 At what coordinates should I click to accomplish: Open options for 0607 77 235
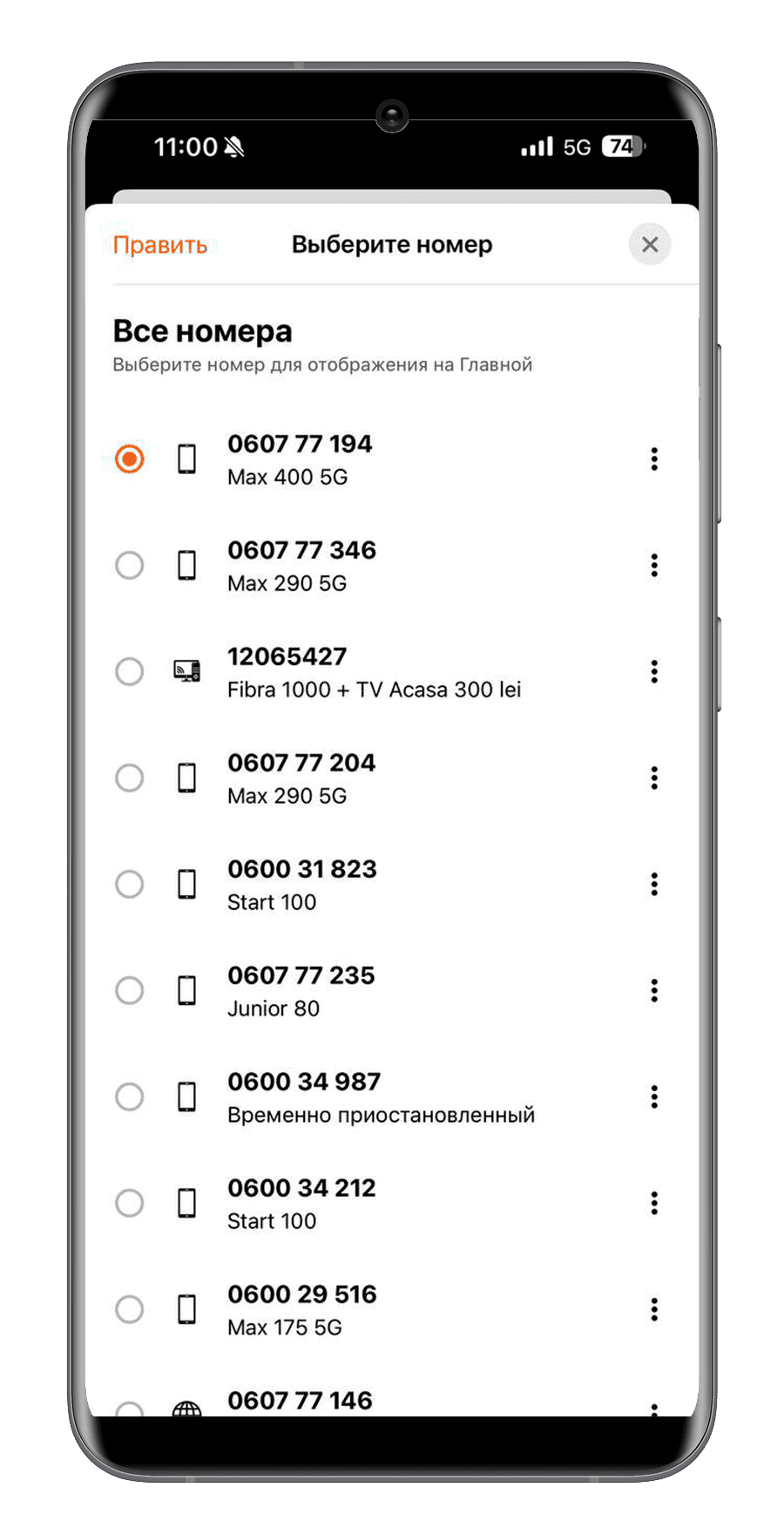click(x=654, y=990)
